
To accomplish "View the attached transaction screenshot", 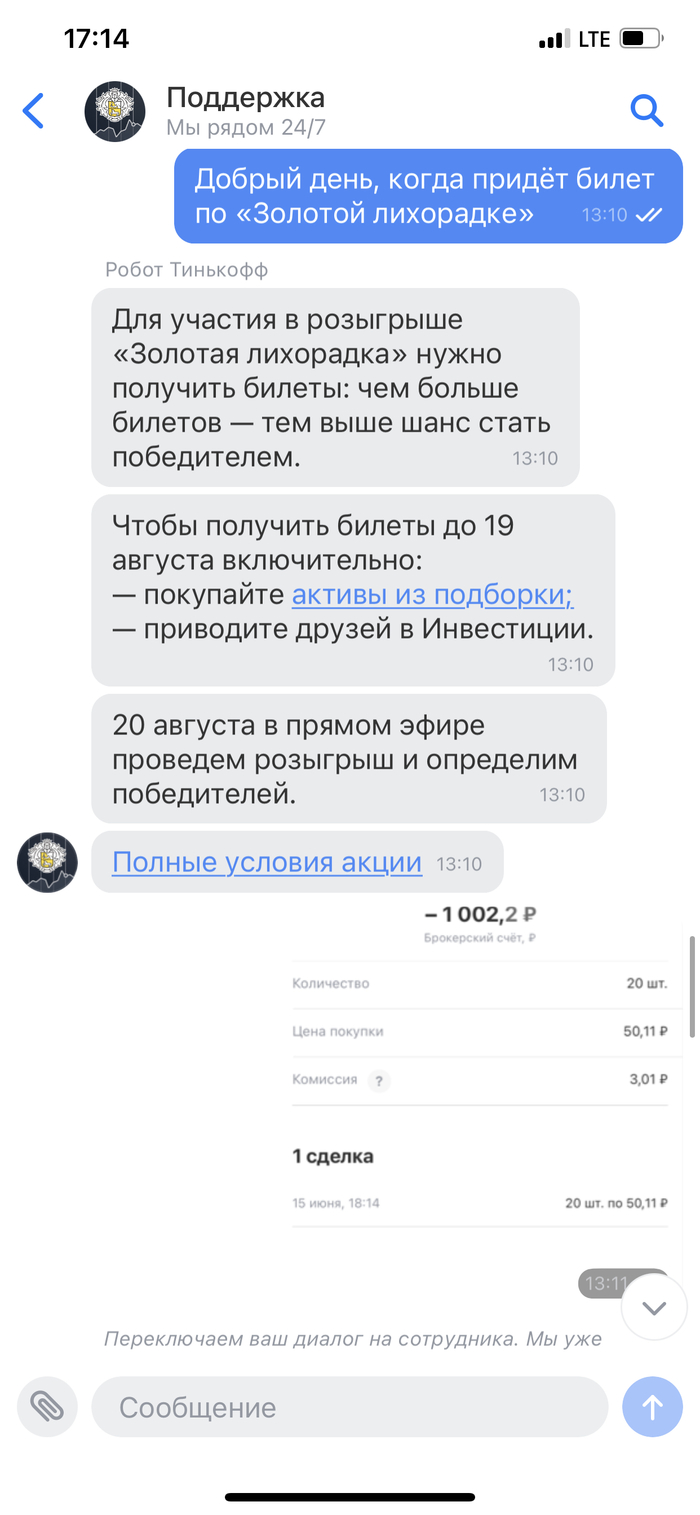I will click(480, 1090).
